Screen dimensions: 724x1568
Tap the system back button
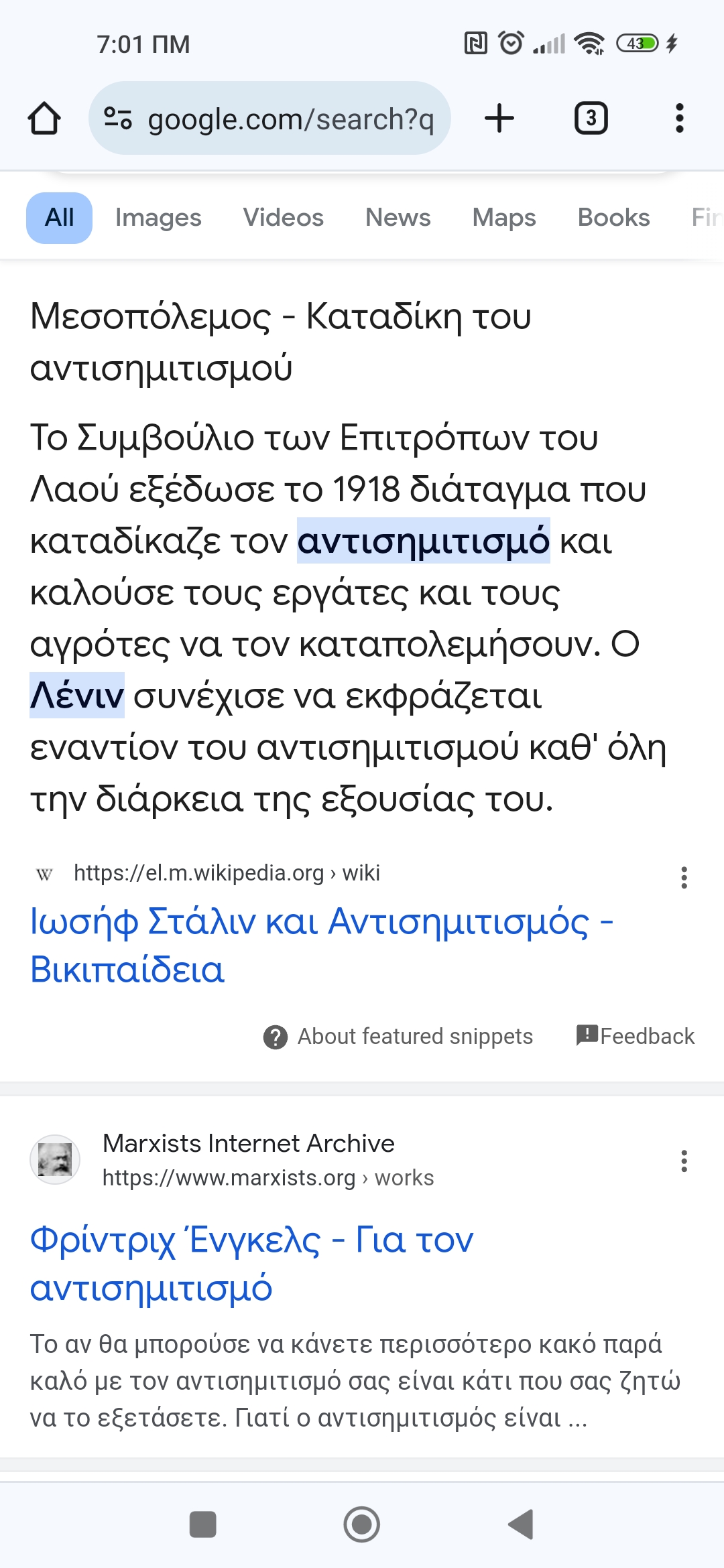tap(521, 1524)
